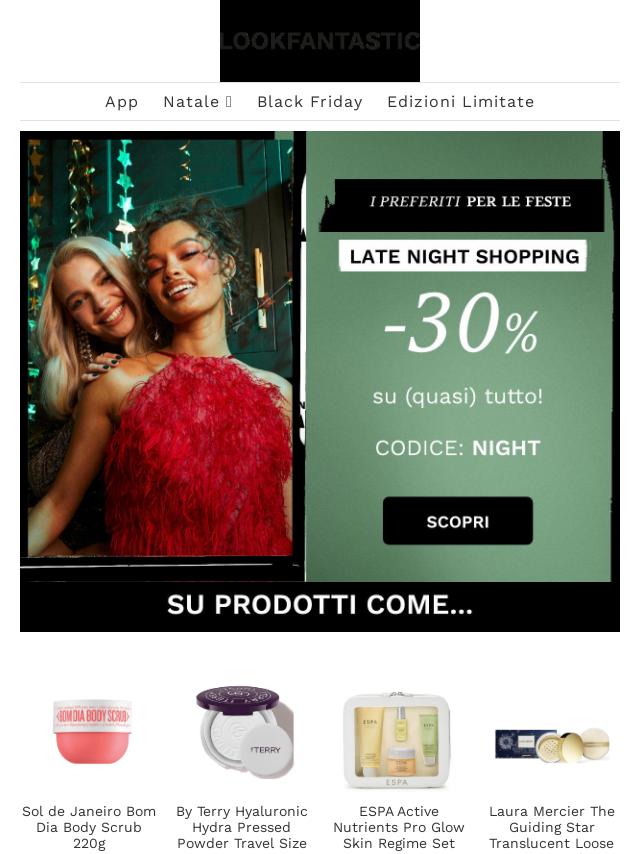Open Edizioni Limitate link
This screenshot has width=640, height=854.
coord(460,102)
